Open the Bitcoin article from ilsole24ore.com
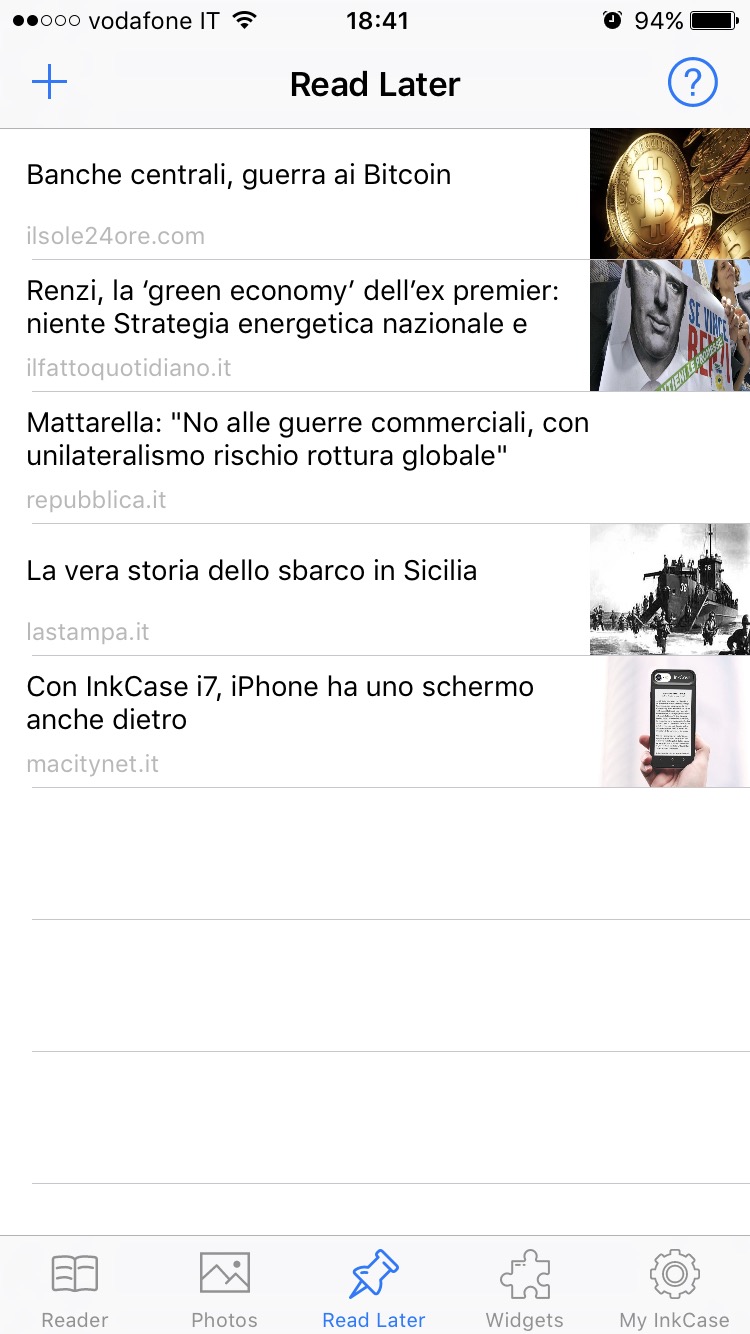Viewport: 750px width, 1334px height. (300, 194)
